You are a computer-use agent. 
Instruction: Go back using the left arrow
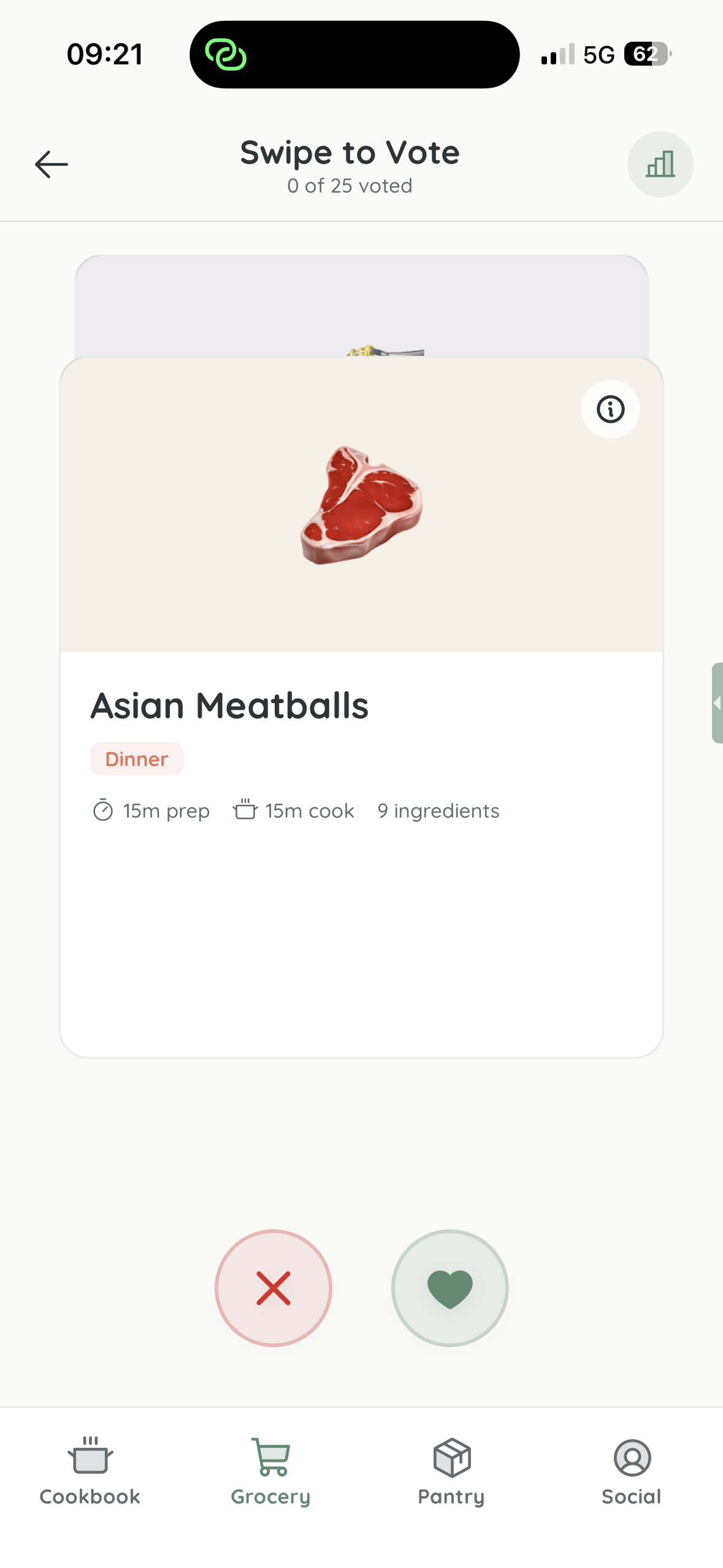tap(52, 164)
